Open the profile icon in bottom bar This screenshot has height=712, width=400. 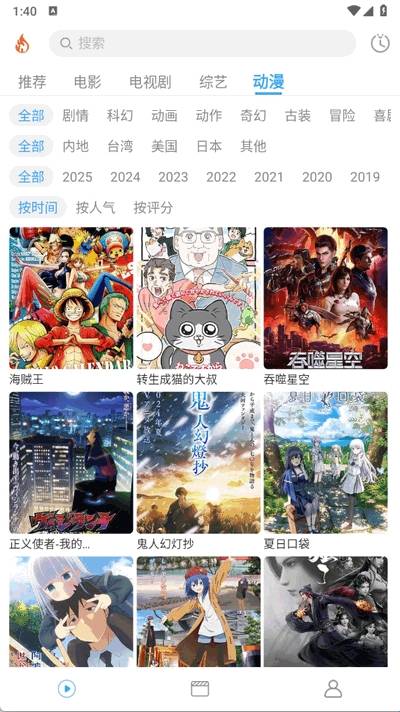pyautogui.click(x=333, y=688)
